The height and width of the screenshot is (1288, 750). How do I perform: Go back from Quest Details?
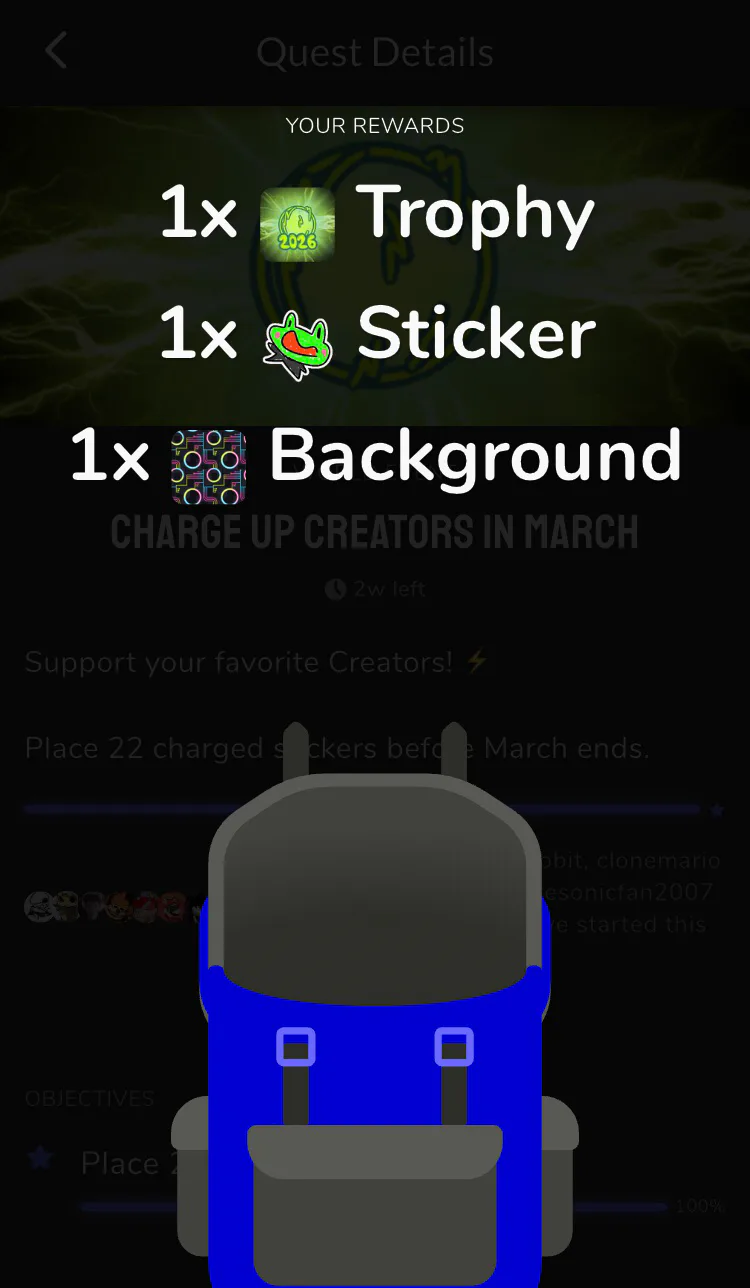click(x=56, y=51)
